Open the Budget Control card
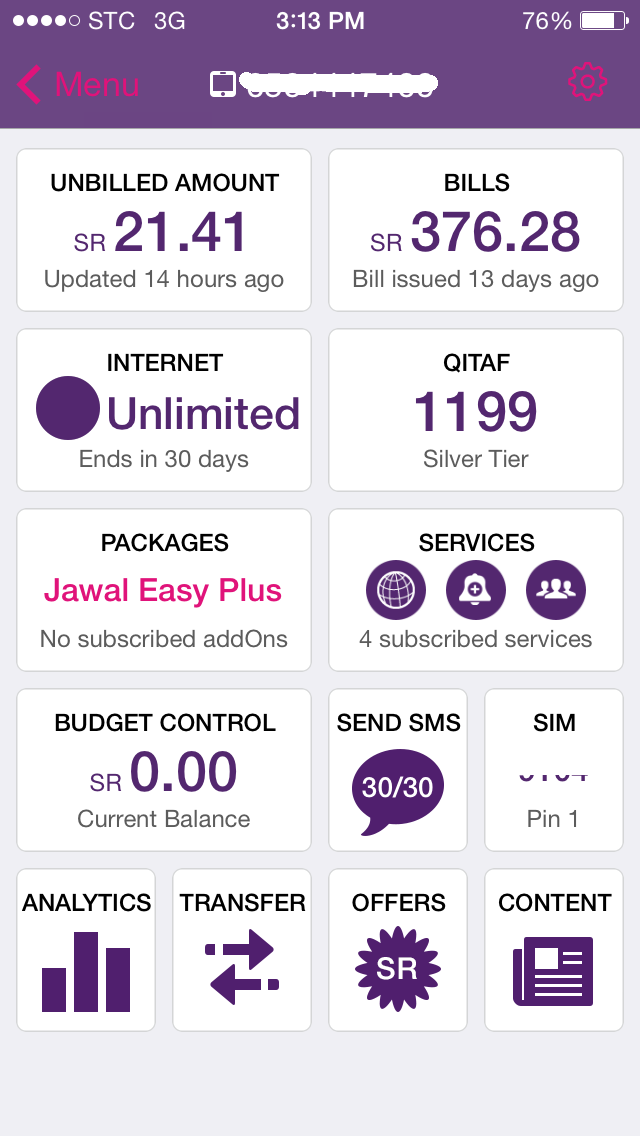Image resolution: width=640 pixels, height=1136 pixels. (164, 770)
